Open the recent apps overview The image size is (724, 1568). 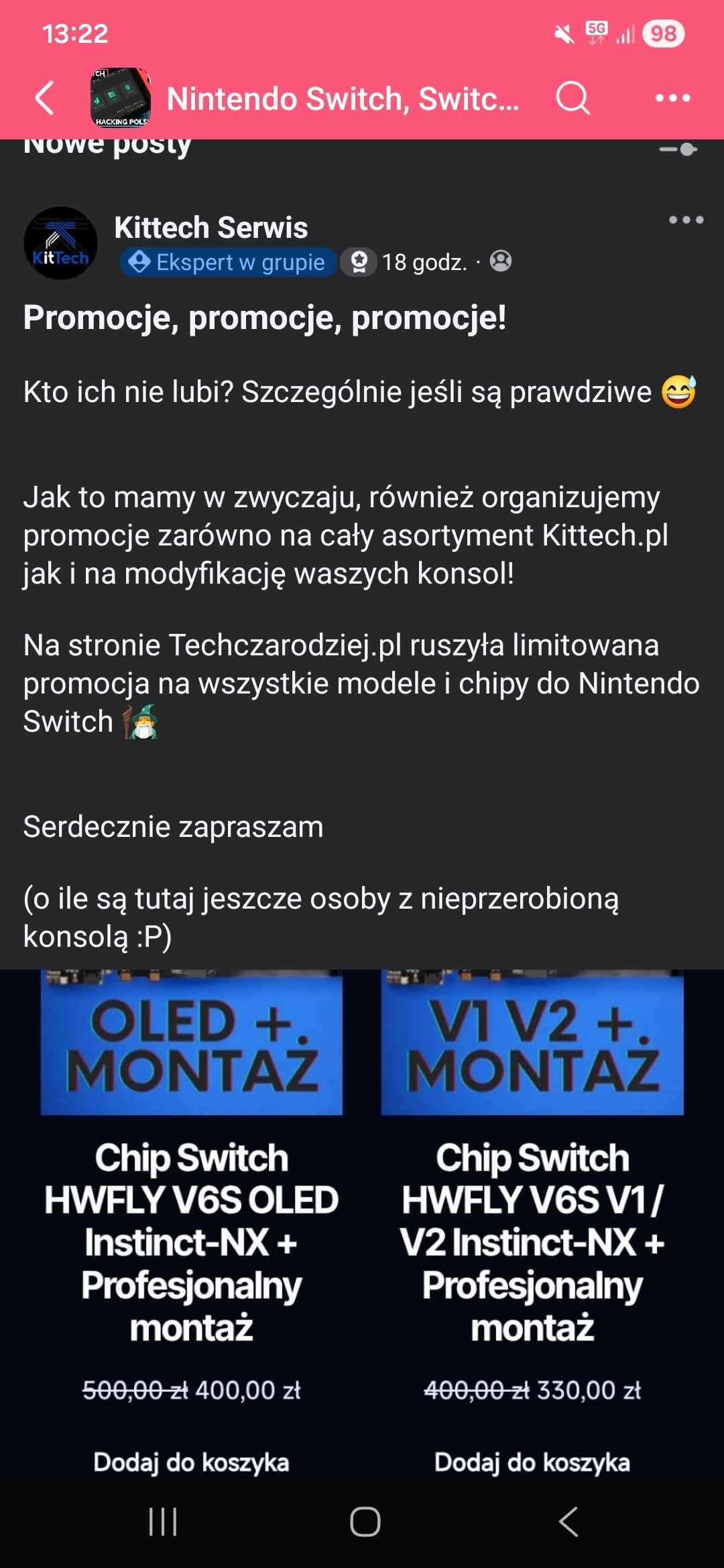coord(163,1522)
